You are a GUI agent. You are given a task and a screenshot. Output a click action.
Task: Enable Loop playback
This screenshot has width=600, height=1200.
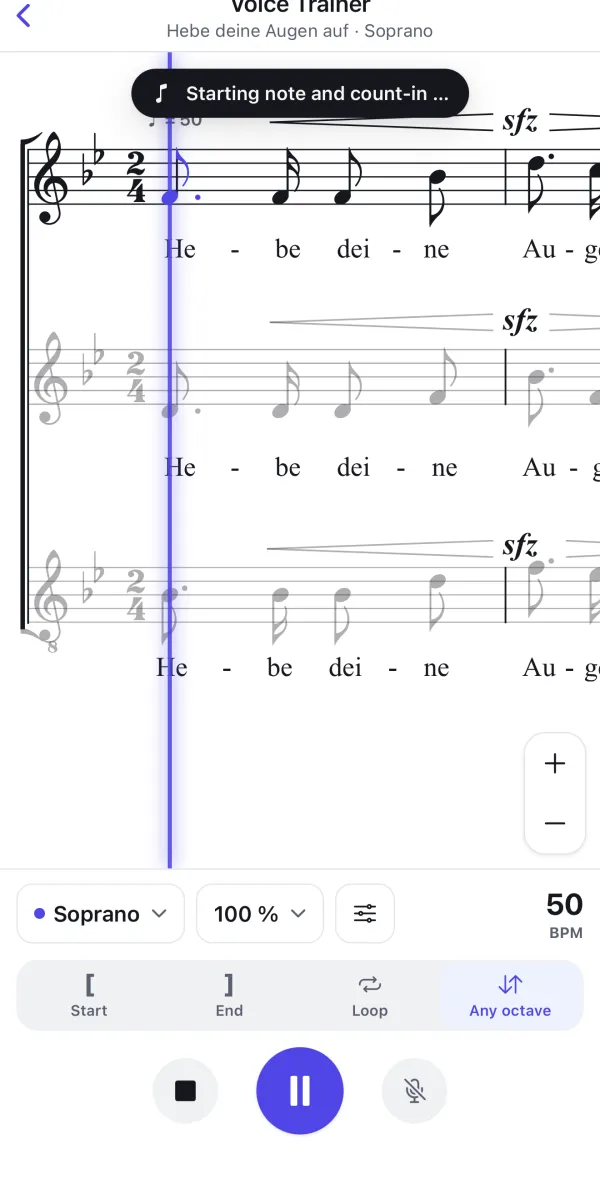(369, 995)
